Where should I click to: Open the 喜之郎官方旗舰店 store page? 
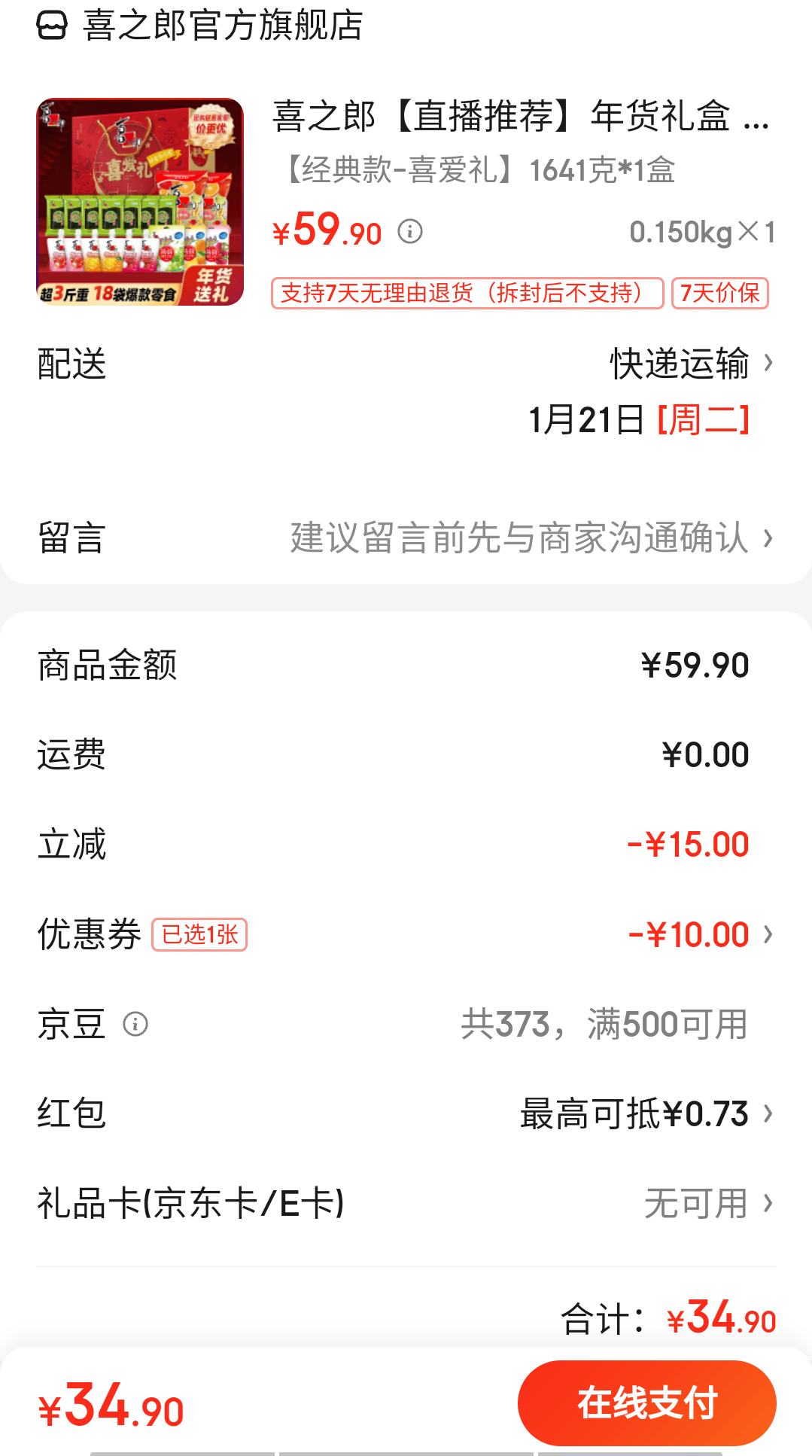coord(200,26)
